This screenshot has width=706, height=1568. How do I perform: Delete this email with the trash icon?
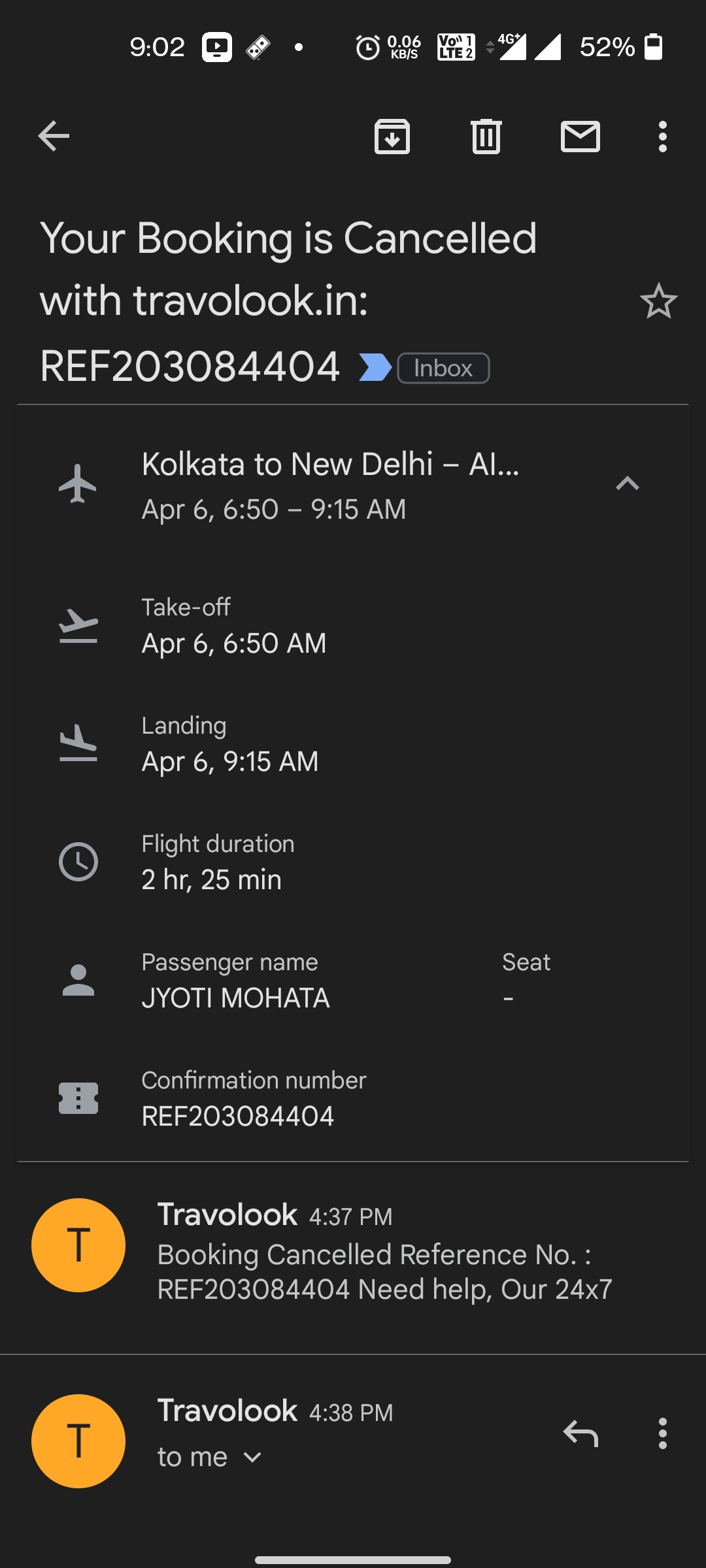[x=486, y=137]
